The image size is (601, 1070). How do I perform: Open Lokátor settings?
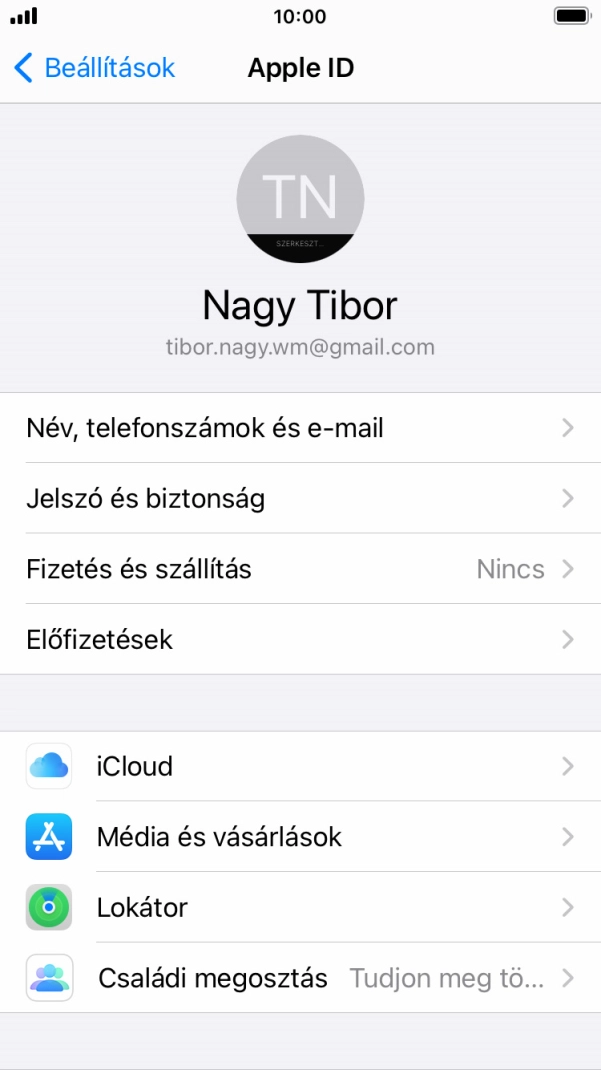click(x=300, y=908)
